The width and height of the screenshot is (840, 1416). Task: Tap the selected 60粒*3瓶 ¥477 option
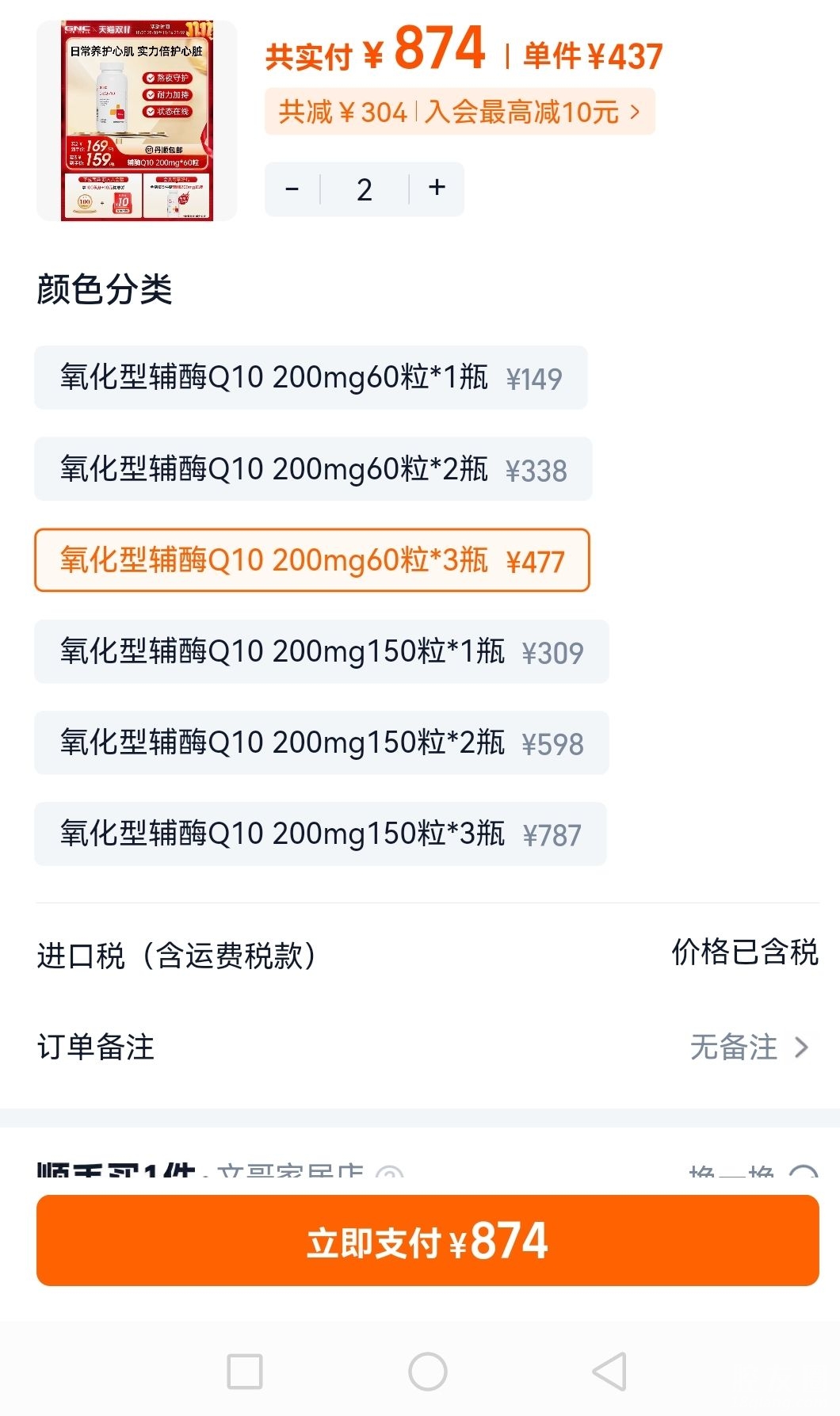coord(312,560)
